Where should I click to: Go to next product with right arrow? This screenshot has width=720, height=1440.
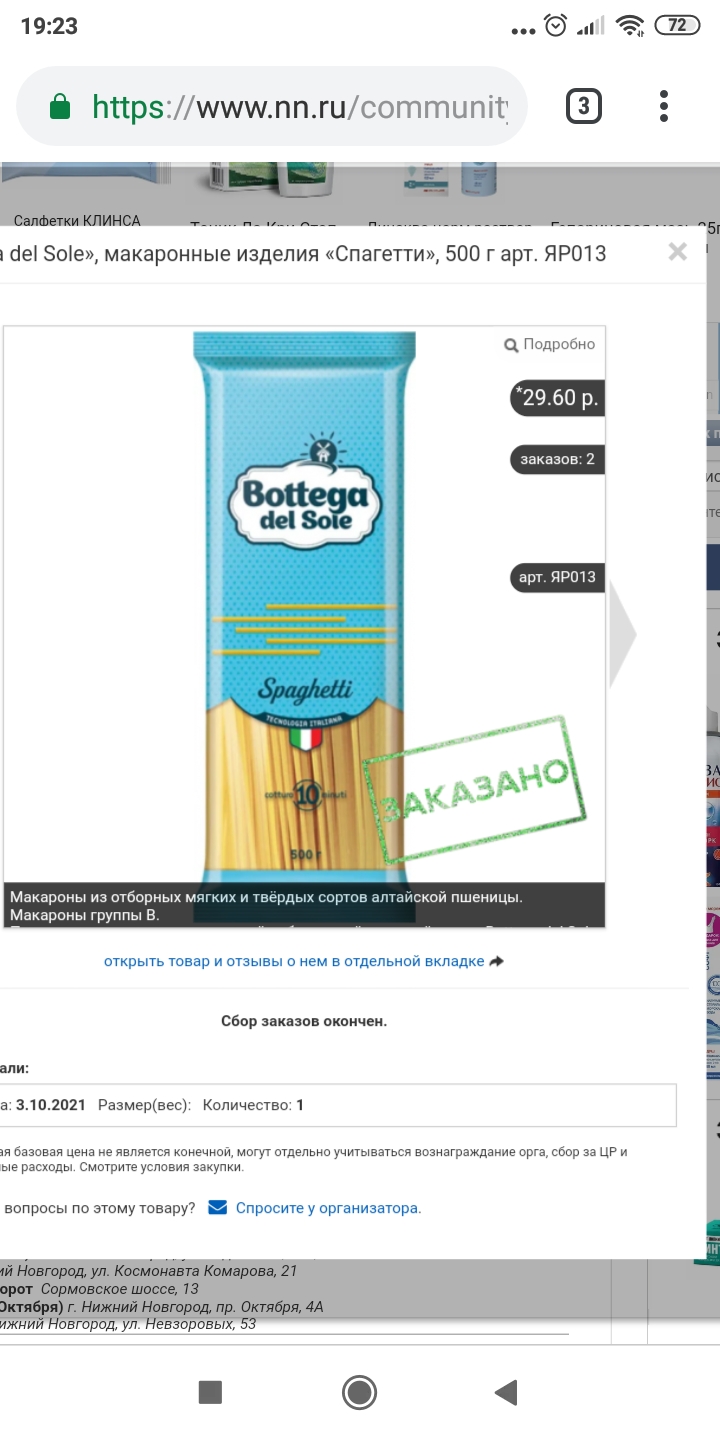click(x=623, y=633)
